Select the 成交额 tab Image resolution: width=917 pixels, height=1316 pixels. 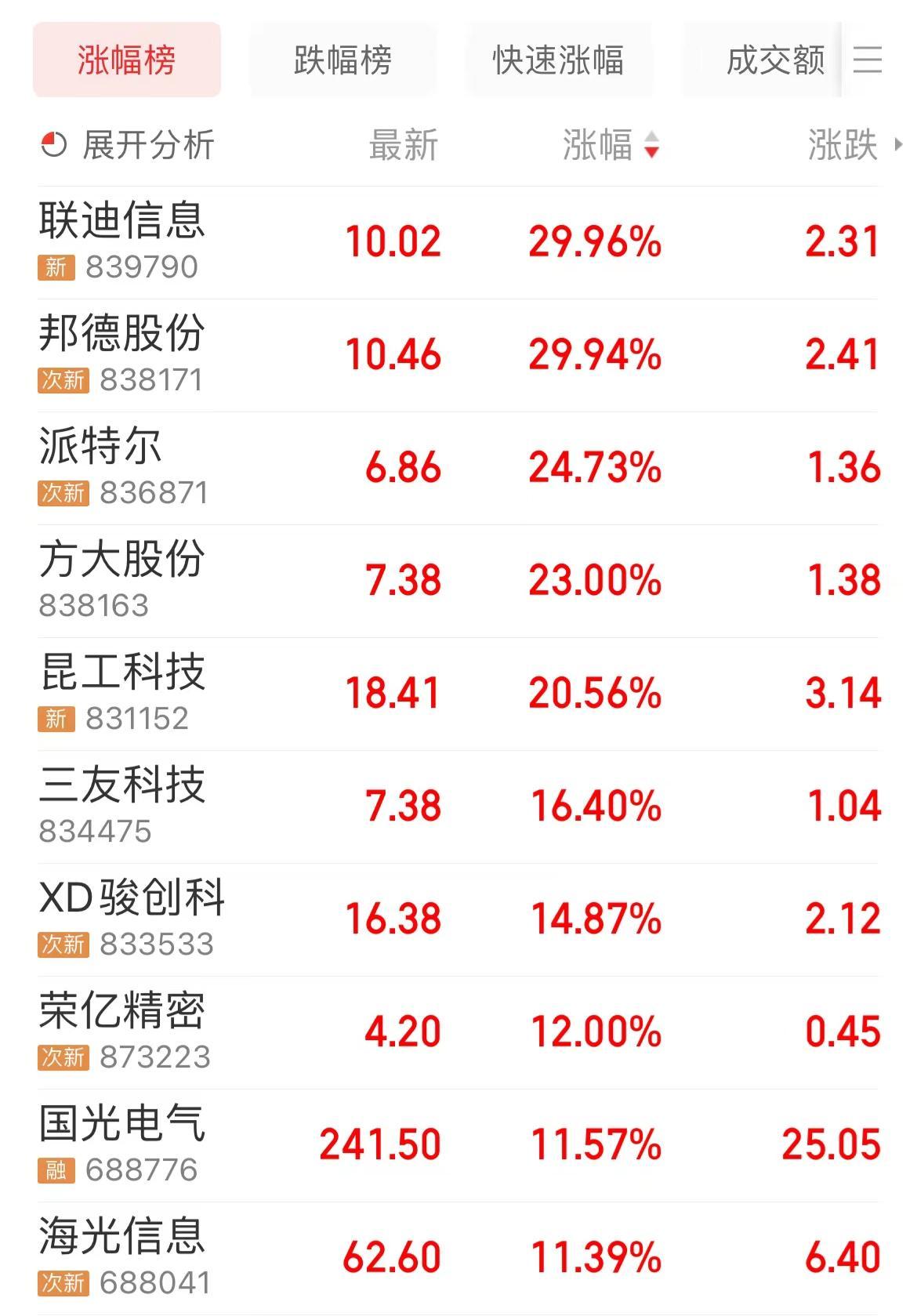(x=774, y=60)
